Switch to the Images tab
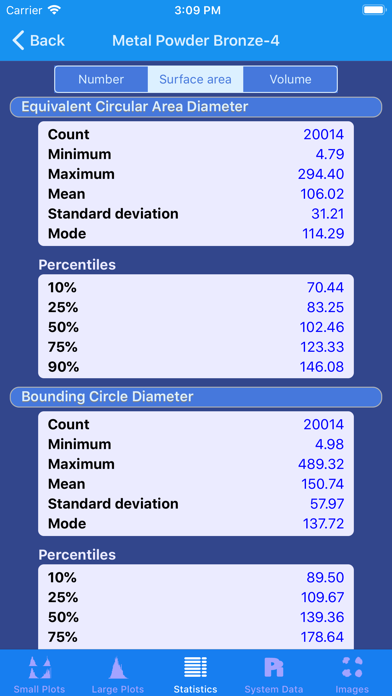This screenshot has height=696, width=392. pyautogui.click(x=352, y=674)
